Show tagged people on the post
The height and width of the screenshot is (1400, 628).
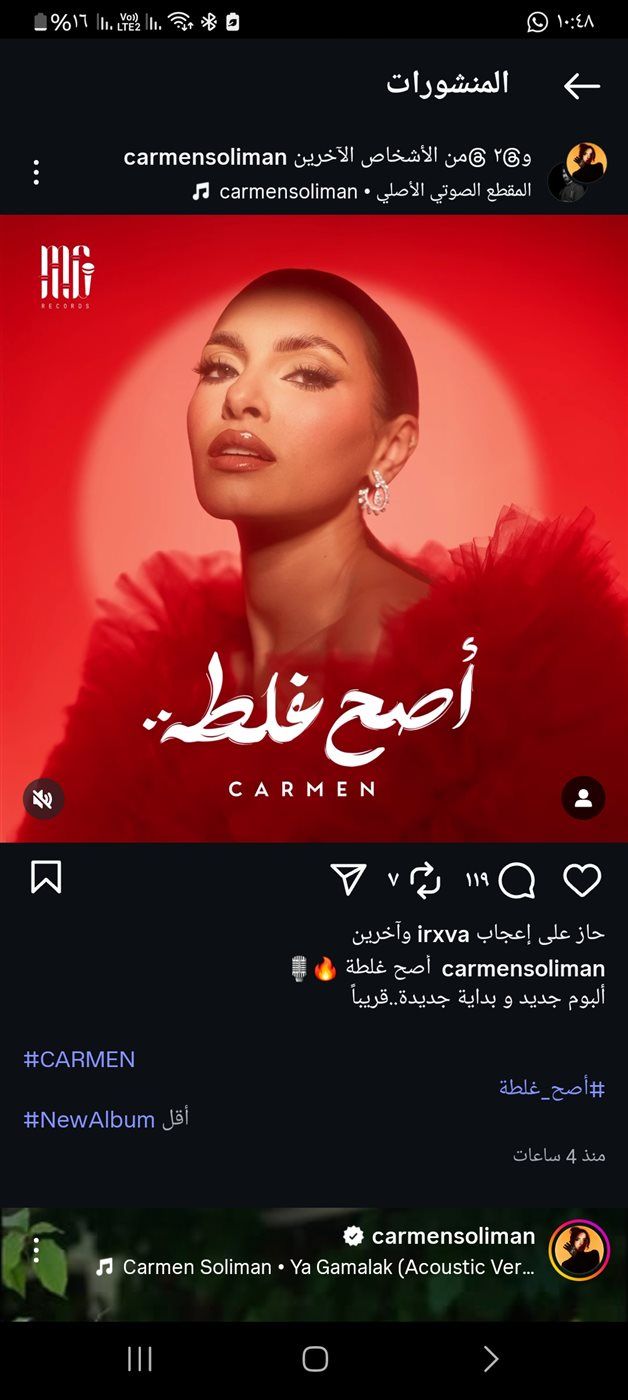click(584, 798)
